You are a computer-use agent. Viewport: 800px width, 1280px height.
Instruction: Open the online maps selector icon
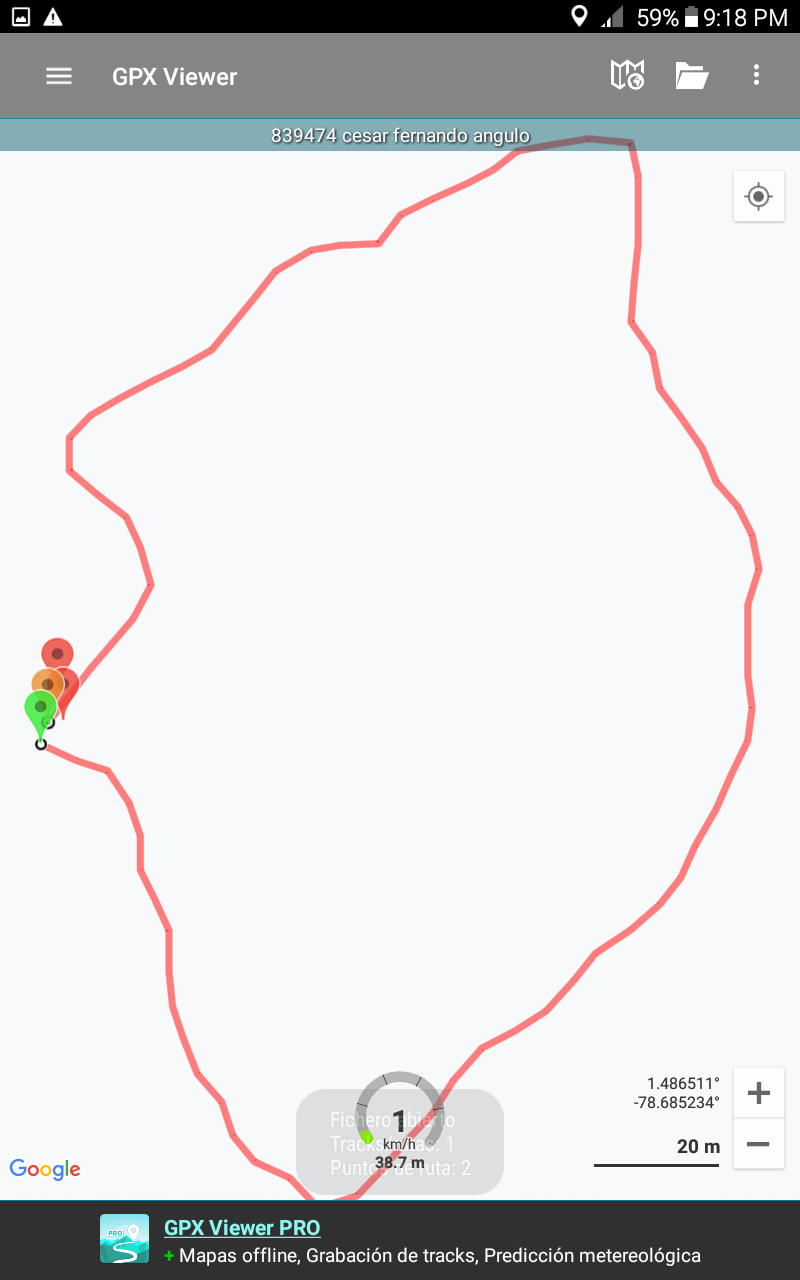point(627,76)
